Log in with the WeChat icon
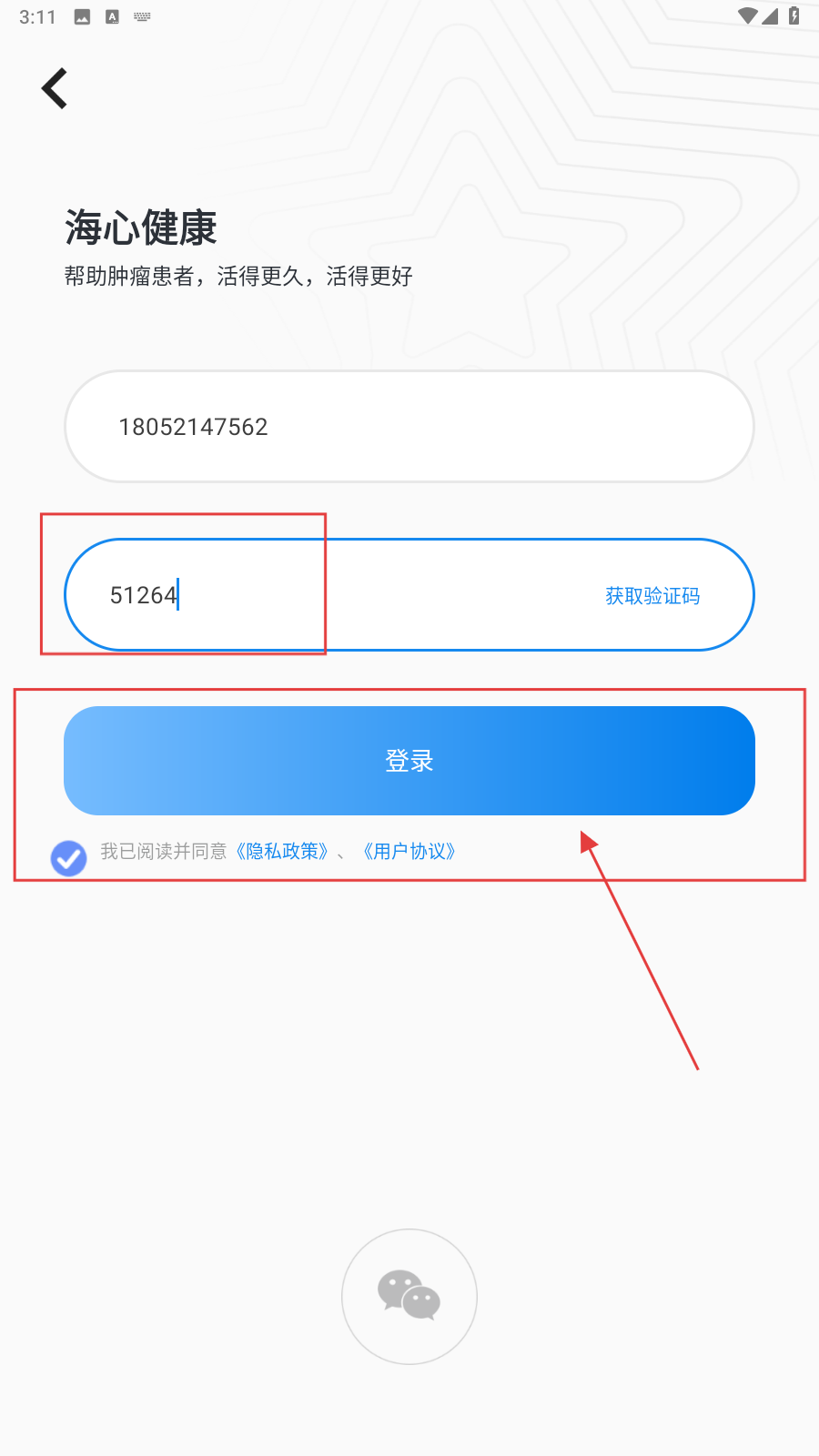 pyautogui.click(x=409, y=1296)
